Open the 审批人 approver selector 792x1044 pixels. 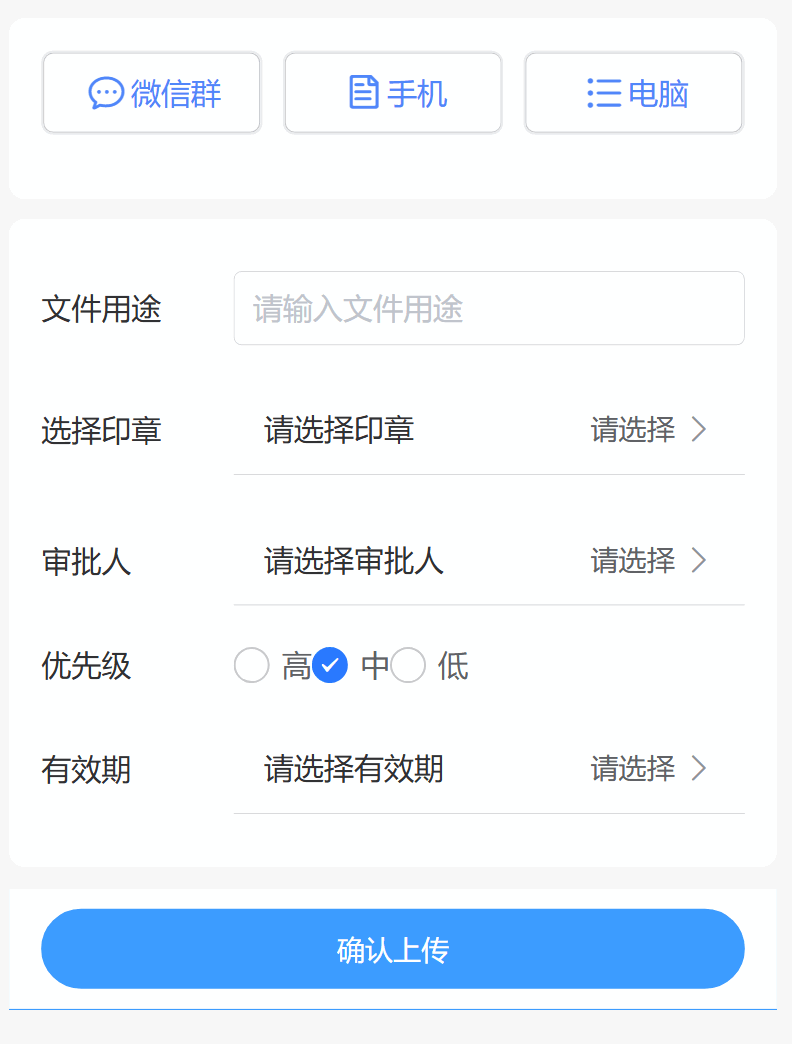point(489,561)
